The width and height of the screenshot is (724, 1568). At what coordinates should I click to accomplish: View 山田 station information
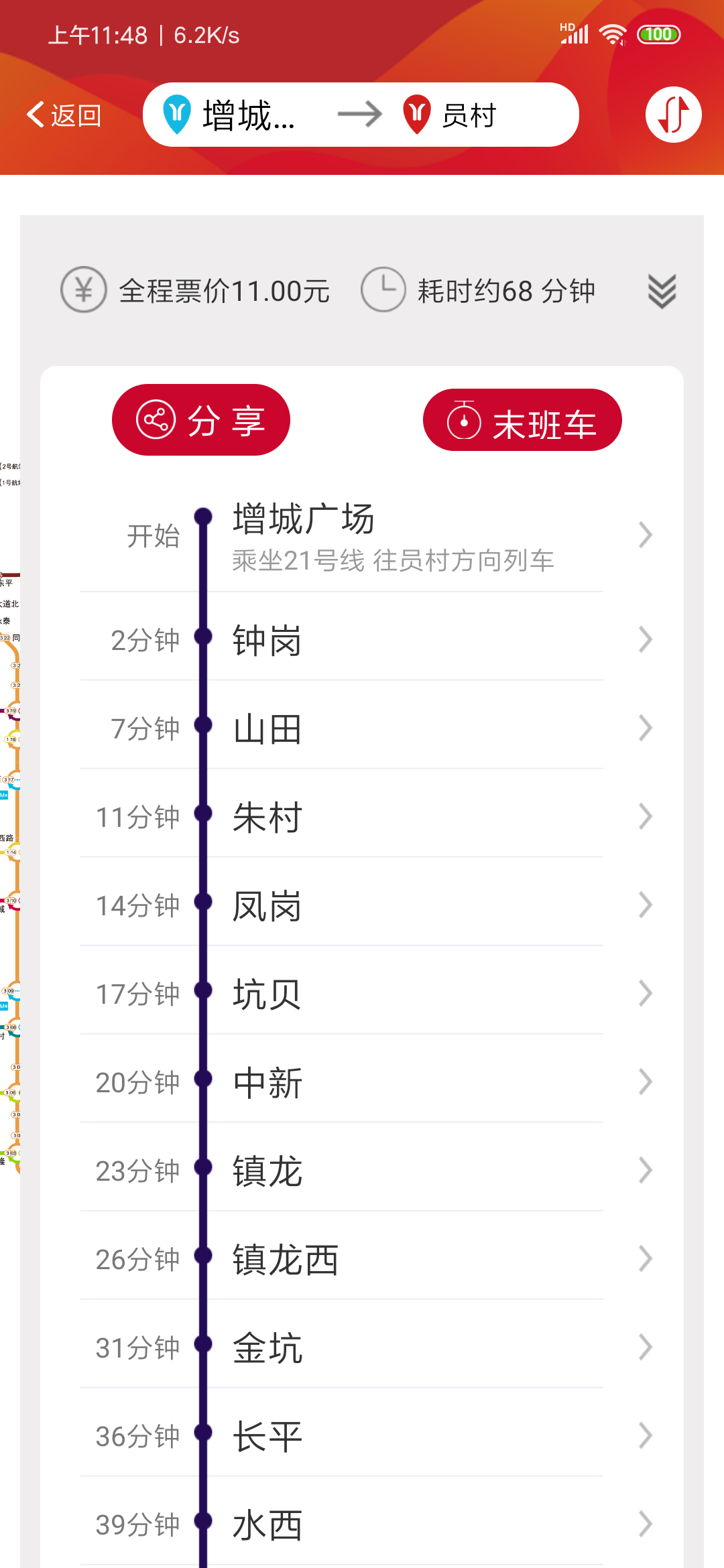375,728
